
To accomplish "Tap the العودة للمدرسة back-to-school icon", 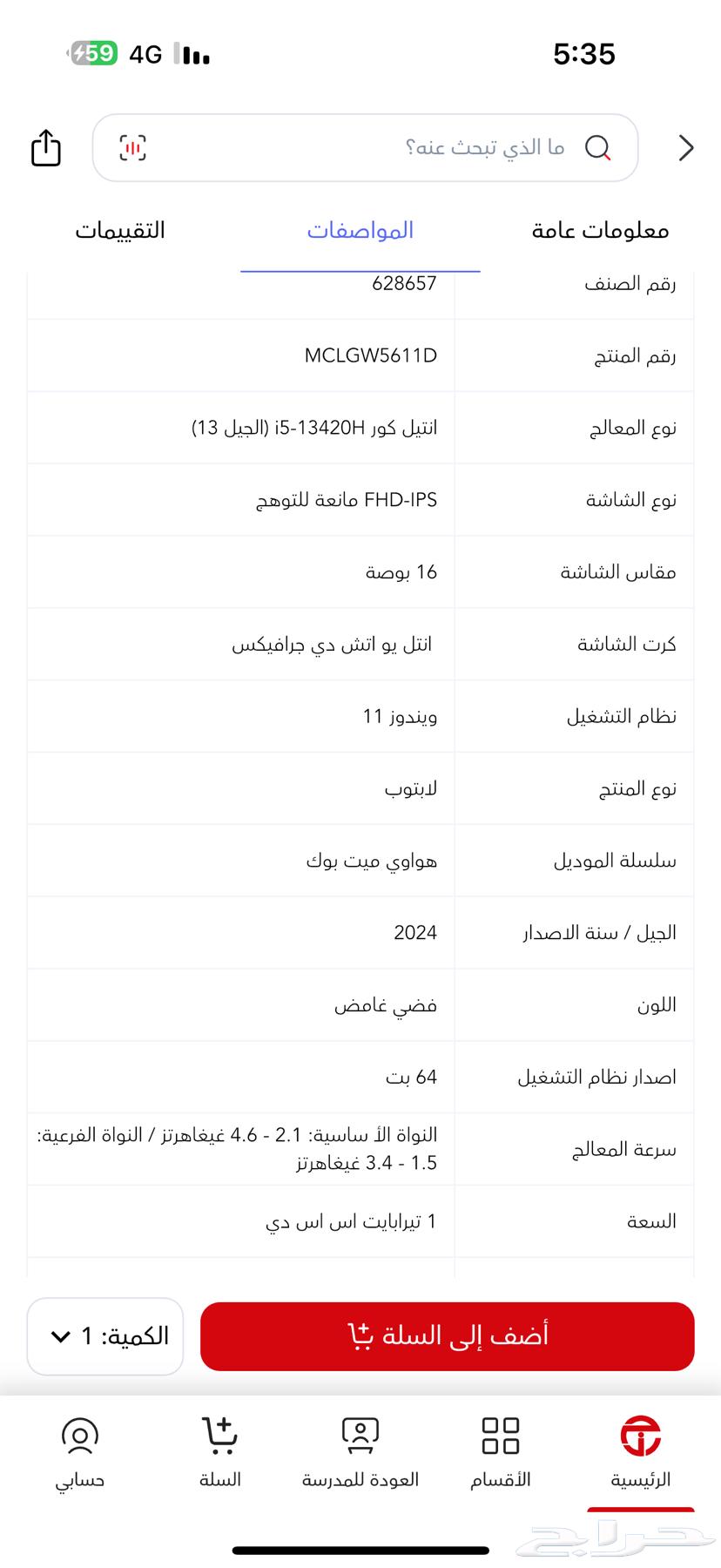I will point(360,1435).
